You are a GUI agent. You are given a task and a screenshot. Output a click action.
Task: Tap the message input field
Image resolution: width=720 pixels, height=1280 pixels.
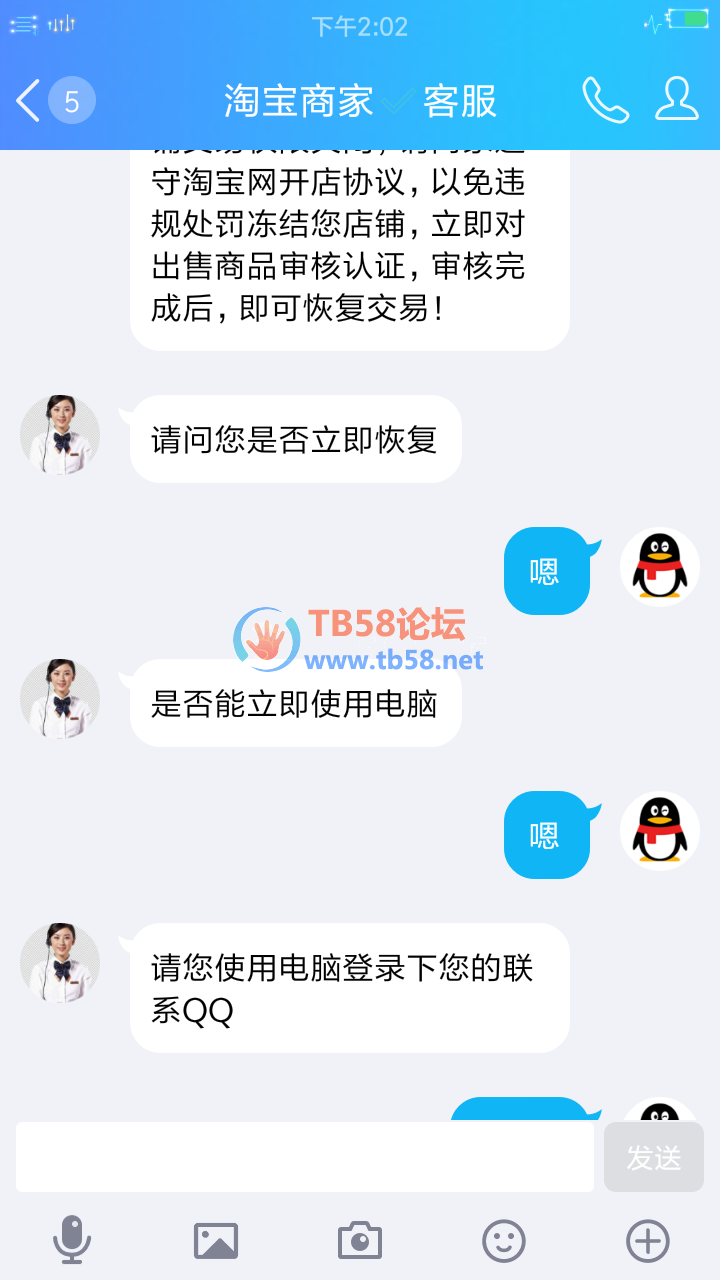(305, 1157)
